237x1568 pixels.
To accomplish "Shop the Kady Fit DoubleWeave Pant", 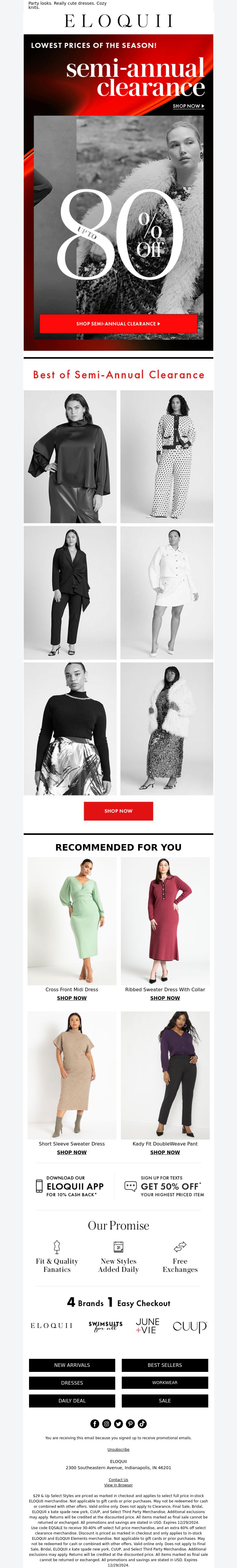I will [165, 1152].
